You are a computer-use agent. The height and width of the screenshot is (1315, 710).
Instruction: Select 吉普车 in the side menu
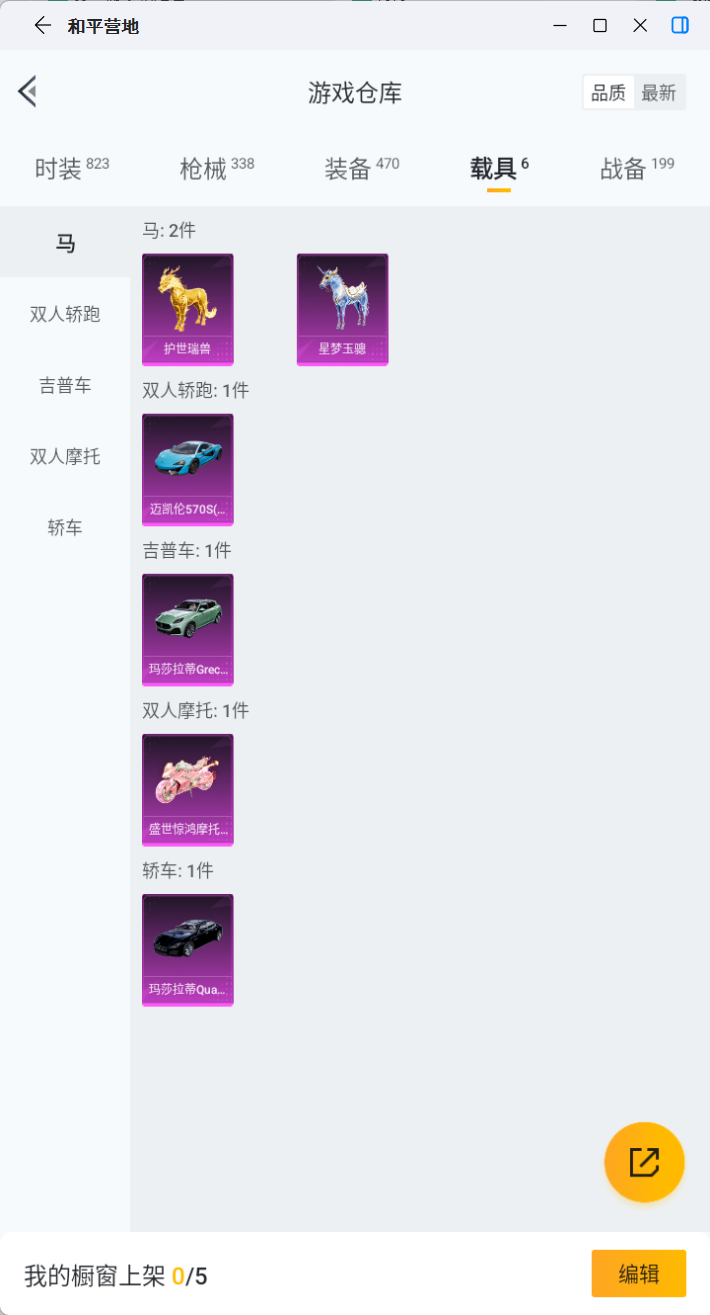(x=65, y=385)
